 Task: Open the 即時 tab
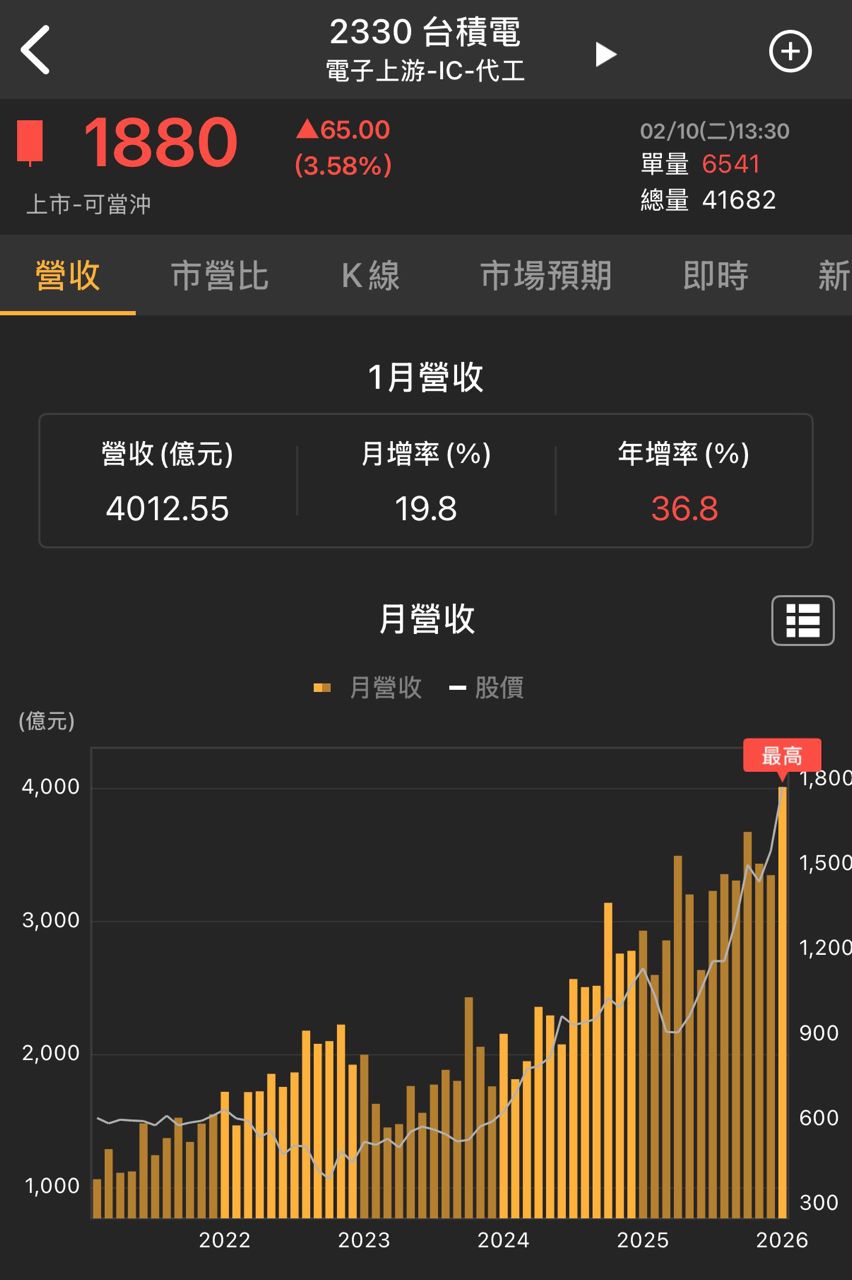[715, 276]
